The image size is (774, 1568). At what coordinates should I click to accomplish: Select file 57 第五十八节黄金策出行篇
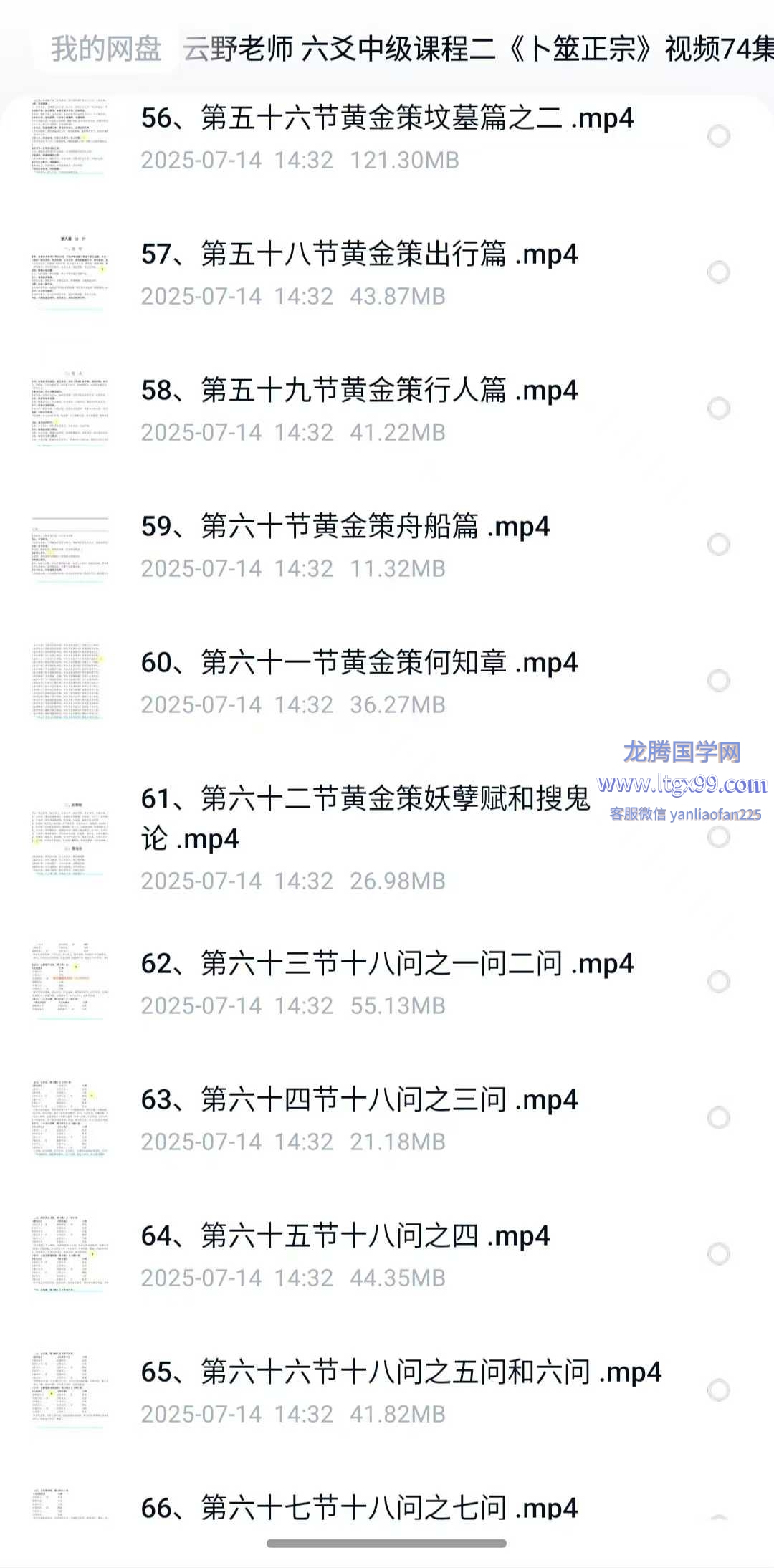(x=719, y=272)
